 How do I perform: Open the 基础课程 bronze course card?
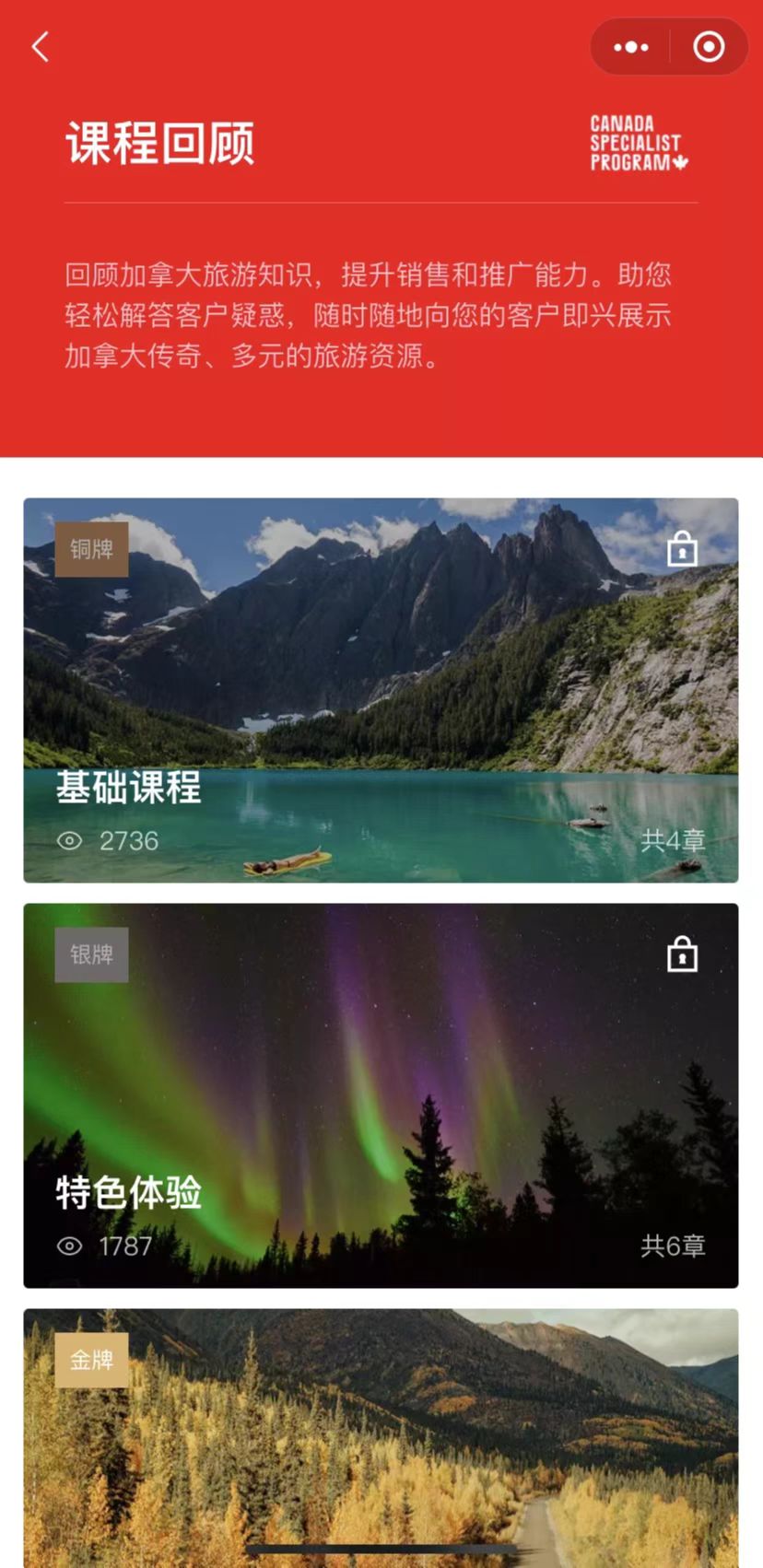[x=381, y=690]
